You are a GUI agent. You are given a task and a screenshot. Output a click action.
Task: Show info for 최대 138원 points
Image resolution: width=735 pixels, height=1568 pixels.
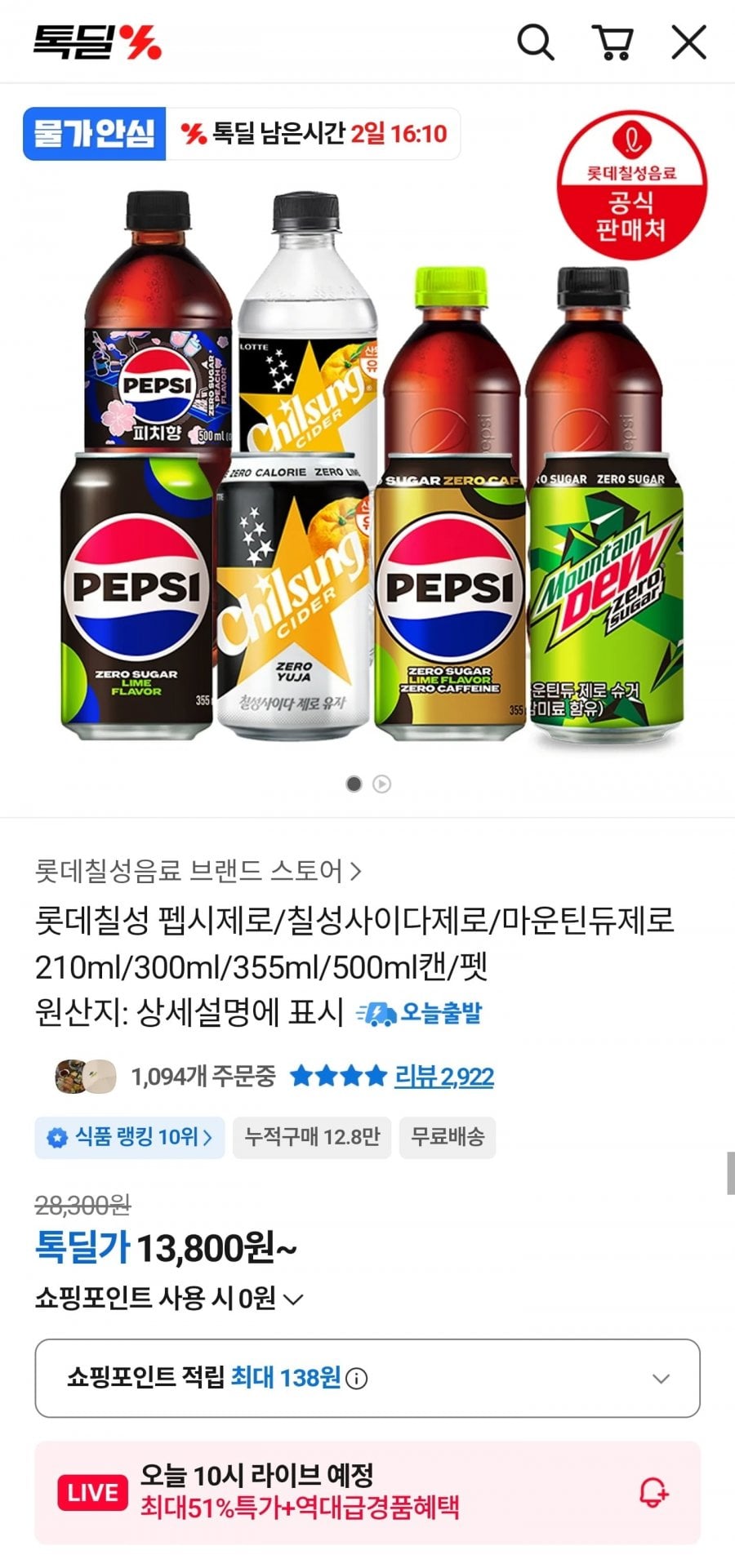(x=357, y=1379)
